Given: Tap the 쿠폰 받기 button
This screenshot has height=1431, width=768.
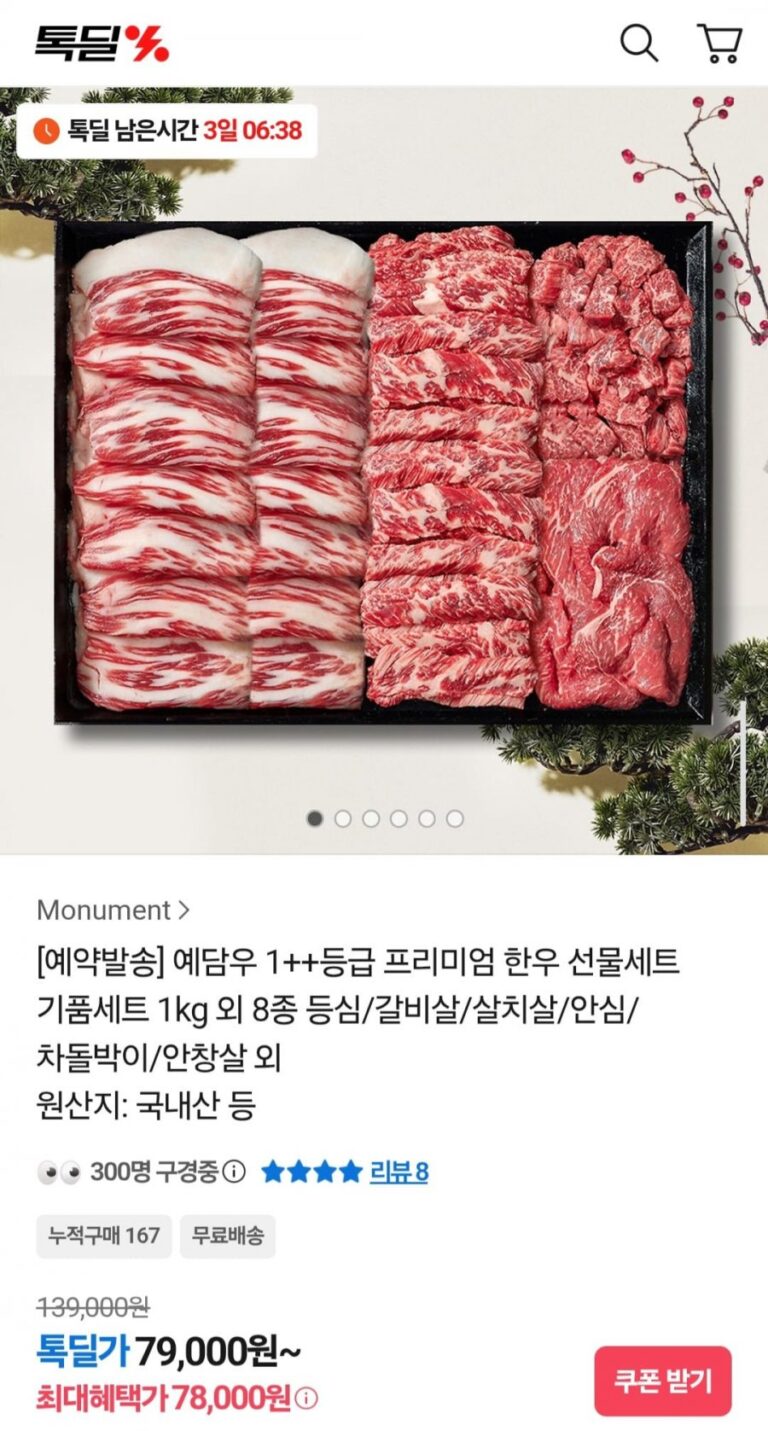Looking at the screenshot, I should click(663, 1381).
